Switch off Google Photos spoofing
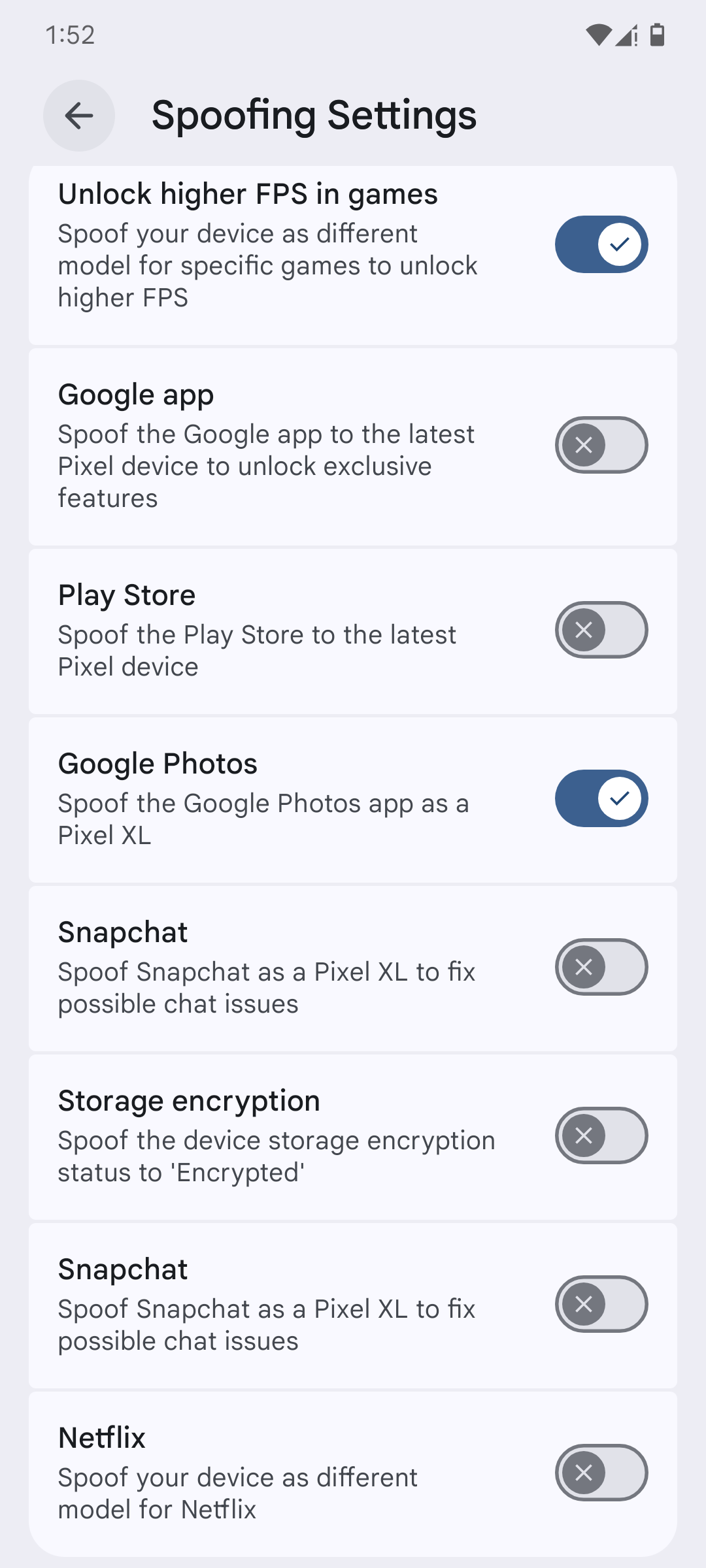 click(601, 798)
